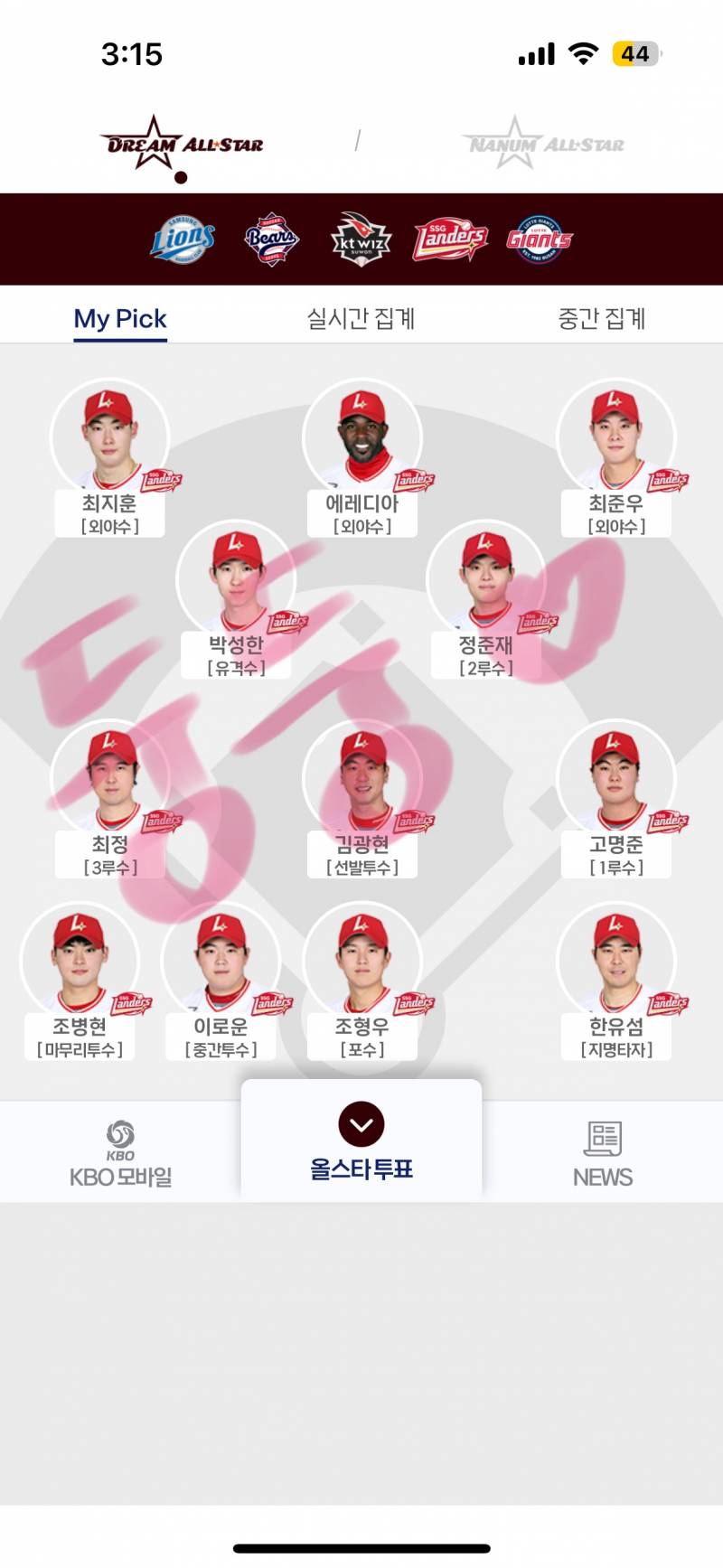This screenshot has height=1568, width=723.
Task: Go to KBO 모바일
Action: 120,1153
